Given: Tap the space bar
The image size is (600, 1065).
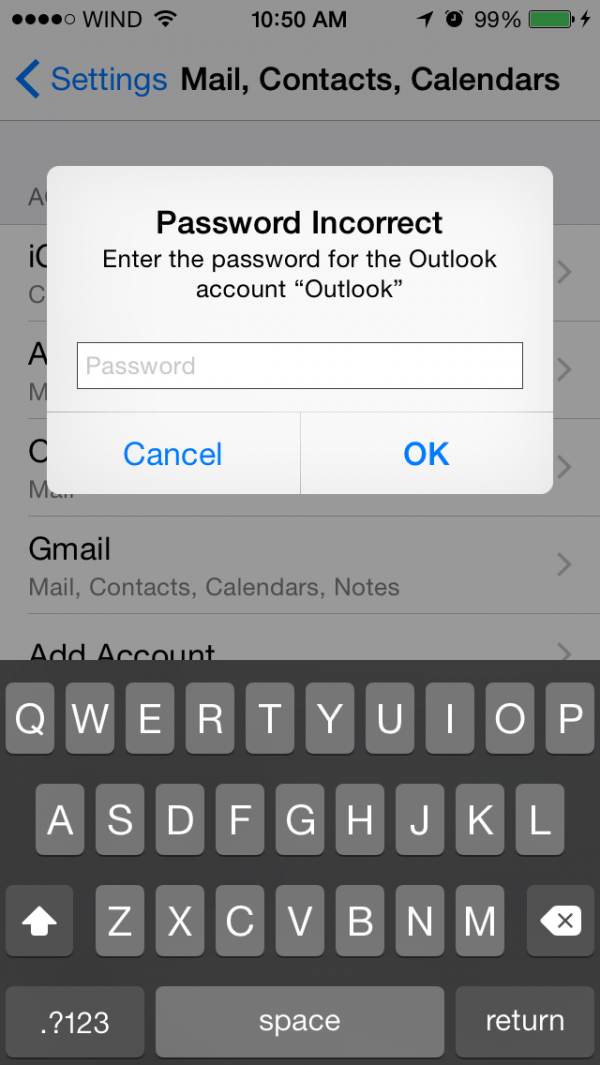Looking at the screenshot, I should pyautogui.click(x=299, y=1022).
